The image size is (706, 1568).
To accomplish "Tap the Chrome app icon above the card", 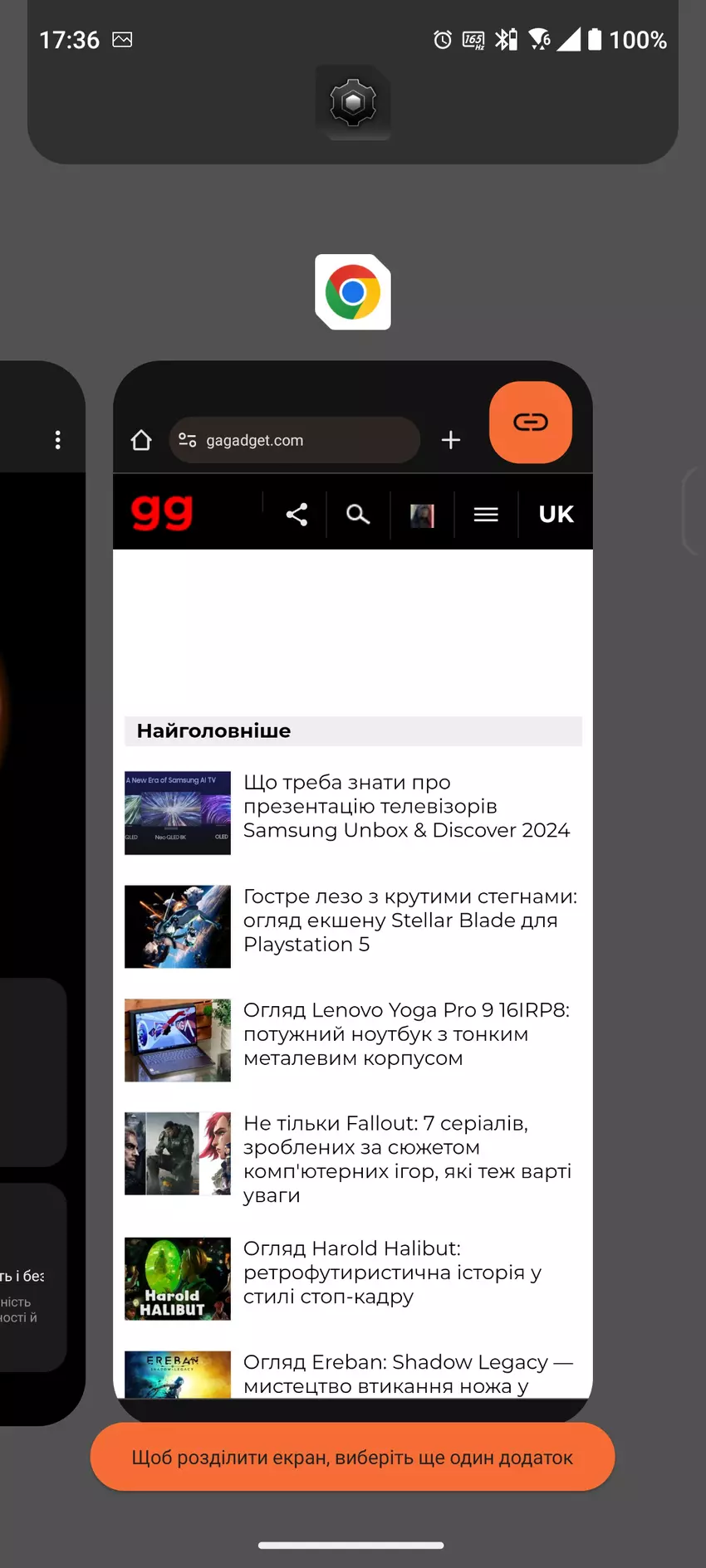I will (353, 292).
